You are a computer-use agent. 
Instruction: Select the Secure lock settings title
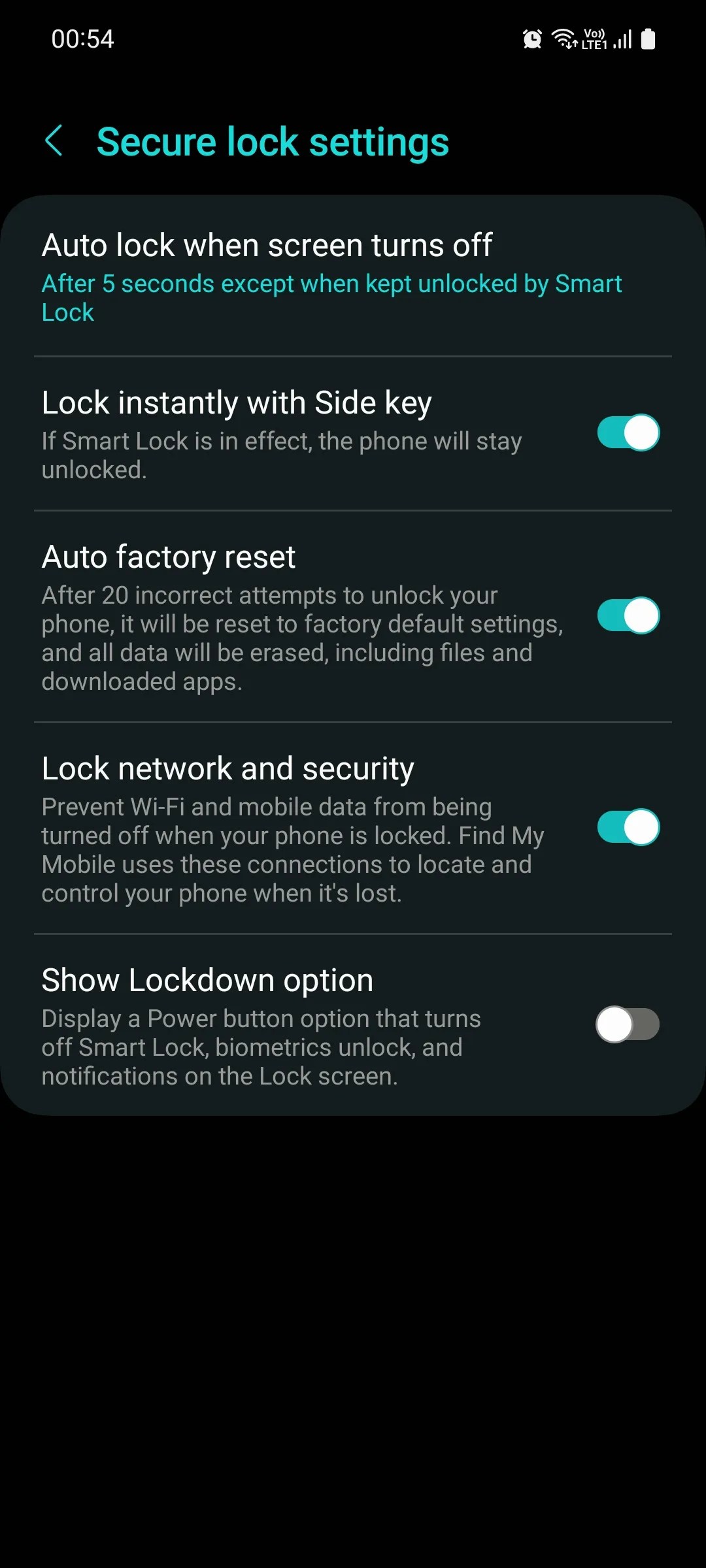[x=273, y=141]
